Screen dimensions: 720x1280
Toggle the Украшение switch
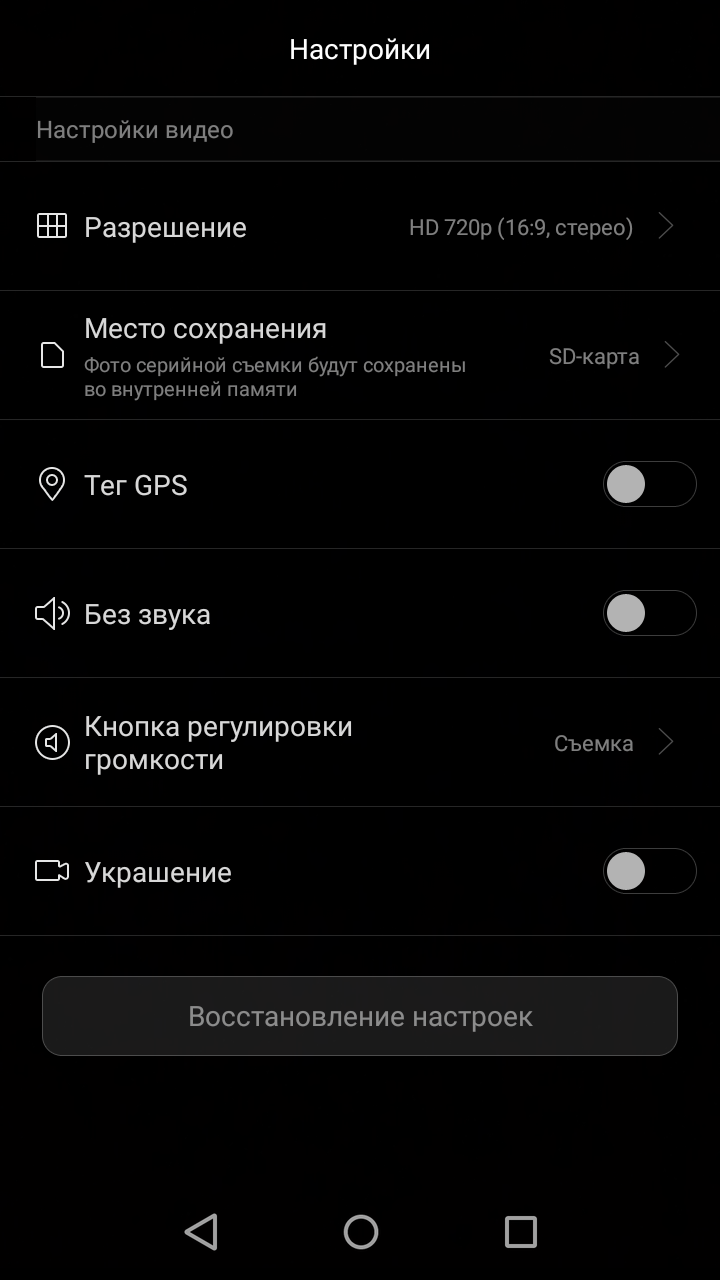649,872
